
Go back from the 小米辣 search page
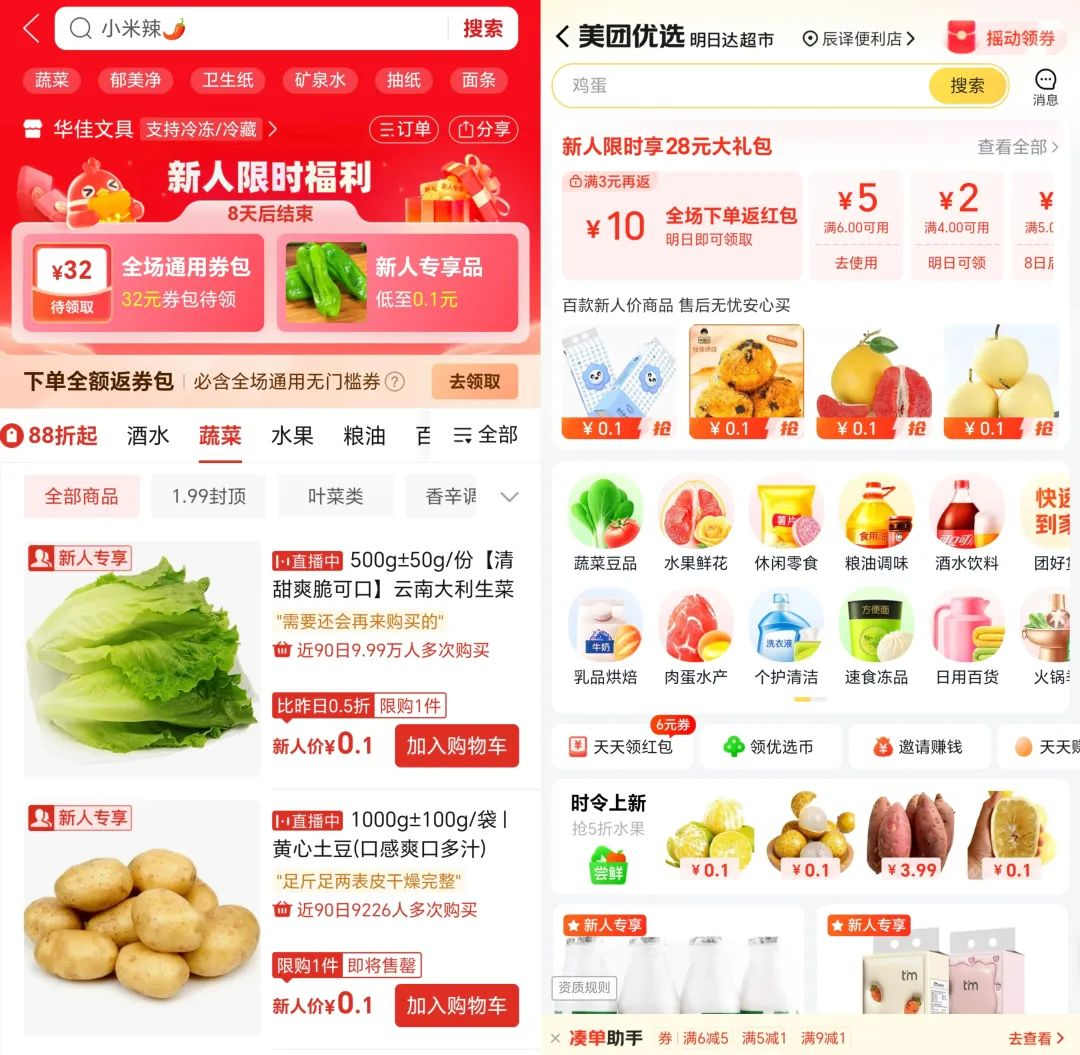point(30,29)
